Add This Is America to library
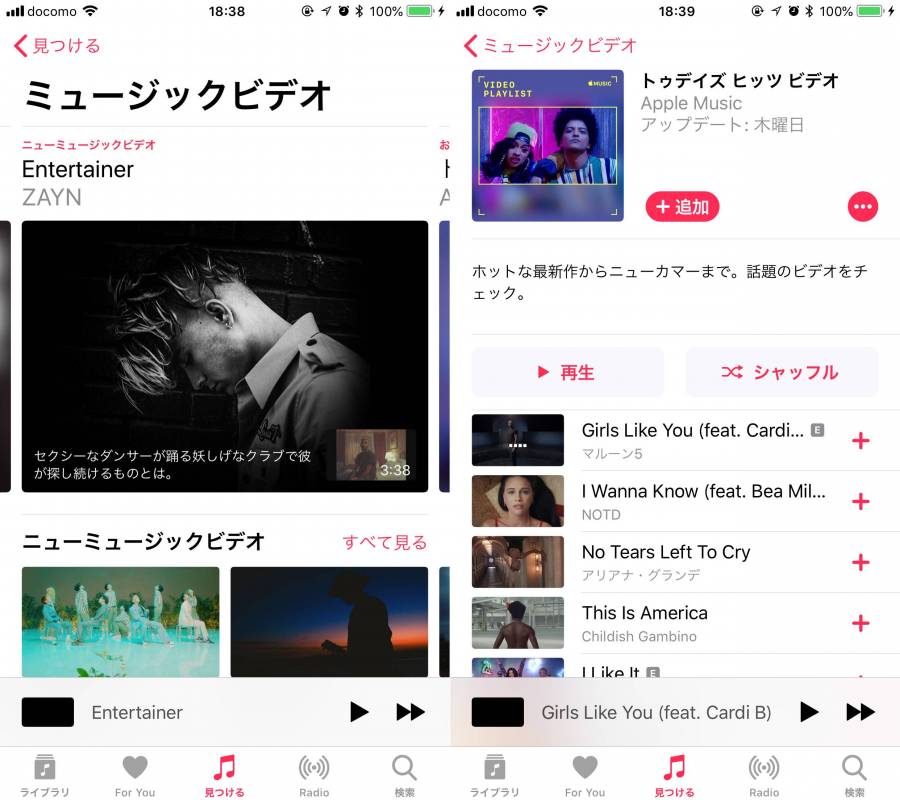 (860, 623)
